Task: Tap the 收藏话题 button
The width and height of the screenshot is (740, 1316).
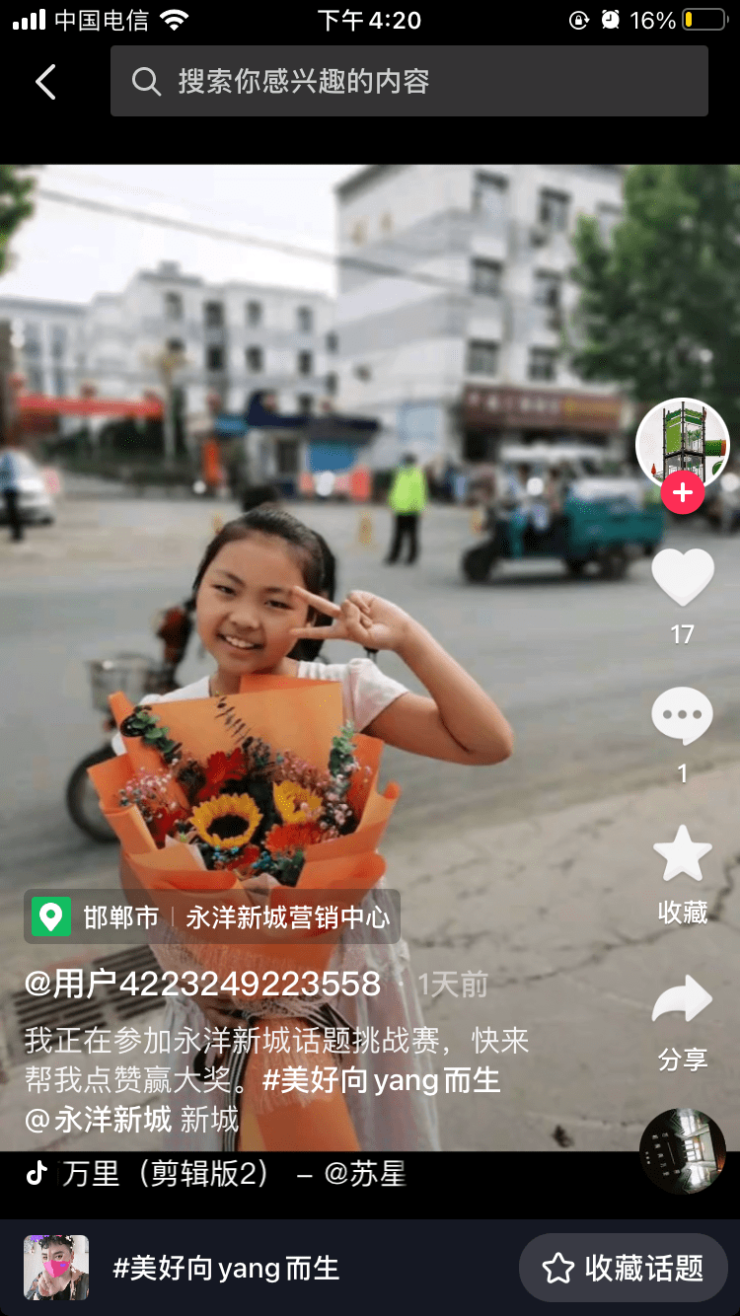Action: click(x=622, y=1268)
